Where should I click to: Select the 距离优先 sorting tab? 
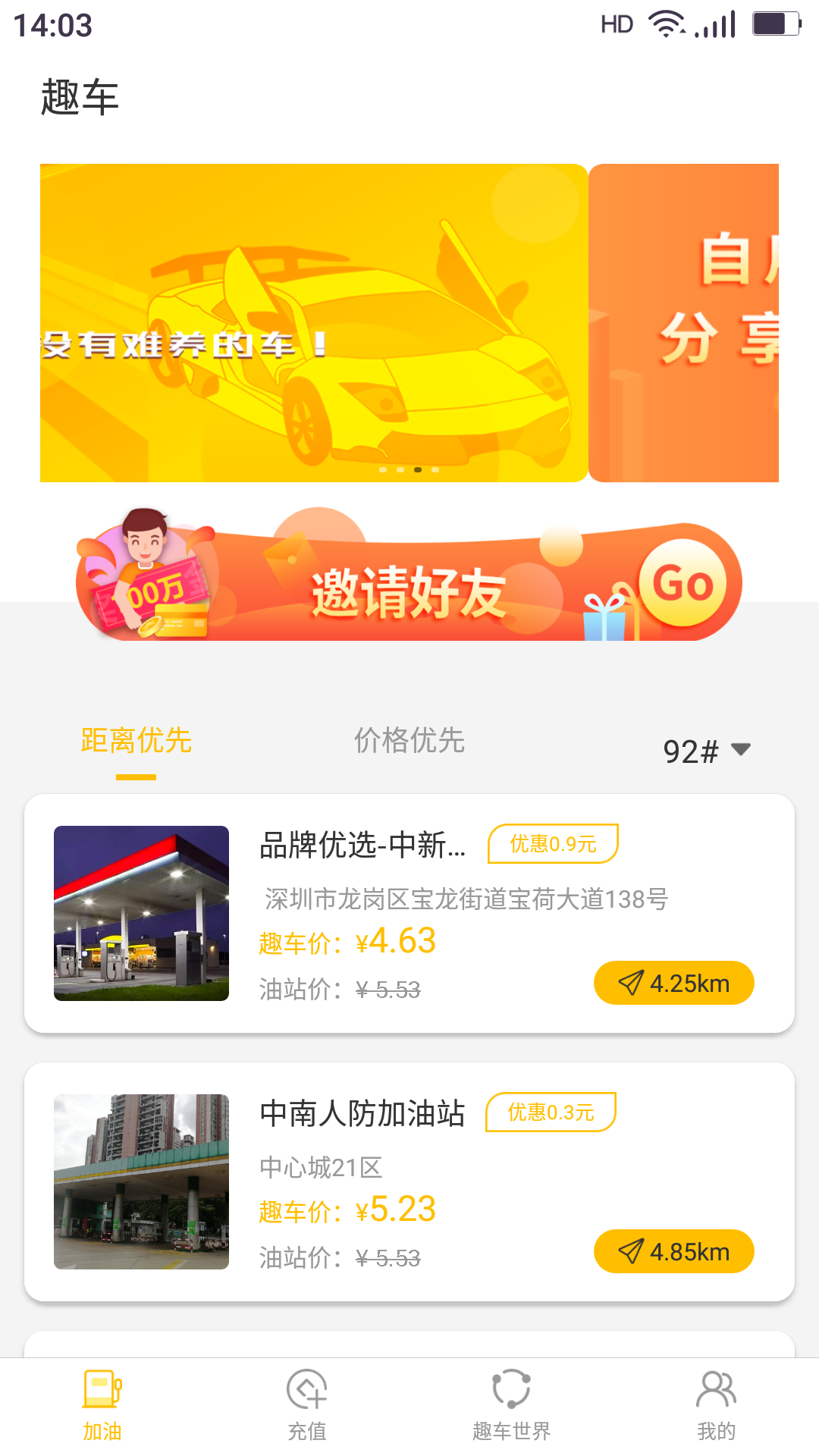(x=135, y=741)
